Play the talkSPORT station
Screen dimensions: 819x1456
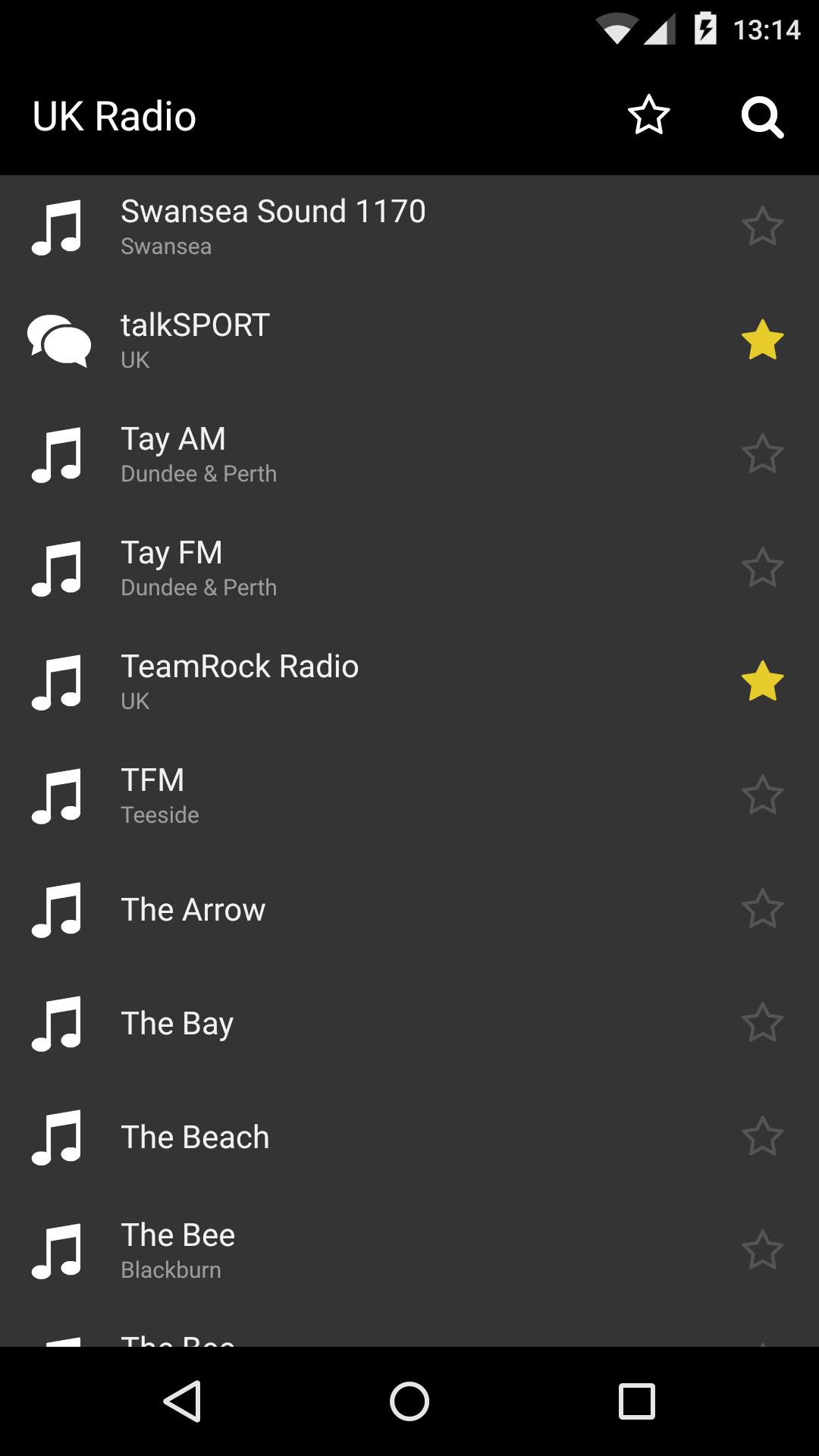[x=341, y=339]
